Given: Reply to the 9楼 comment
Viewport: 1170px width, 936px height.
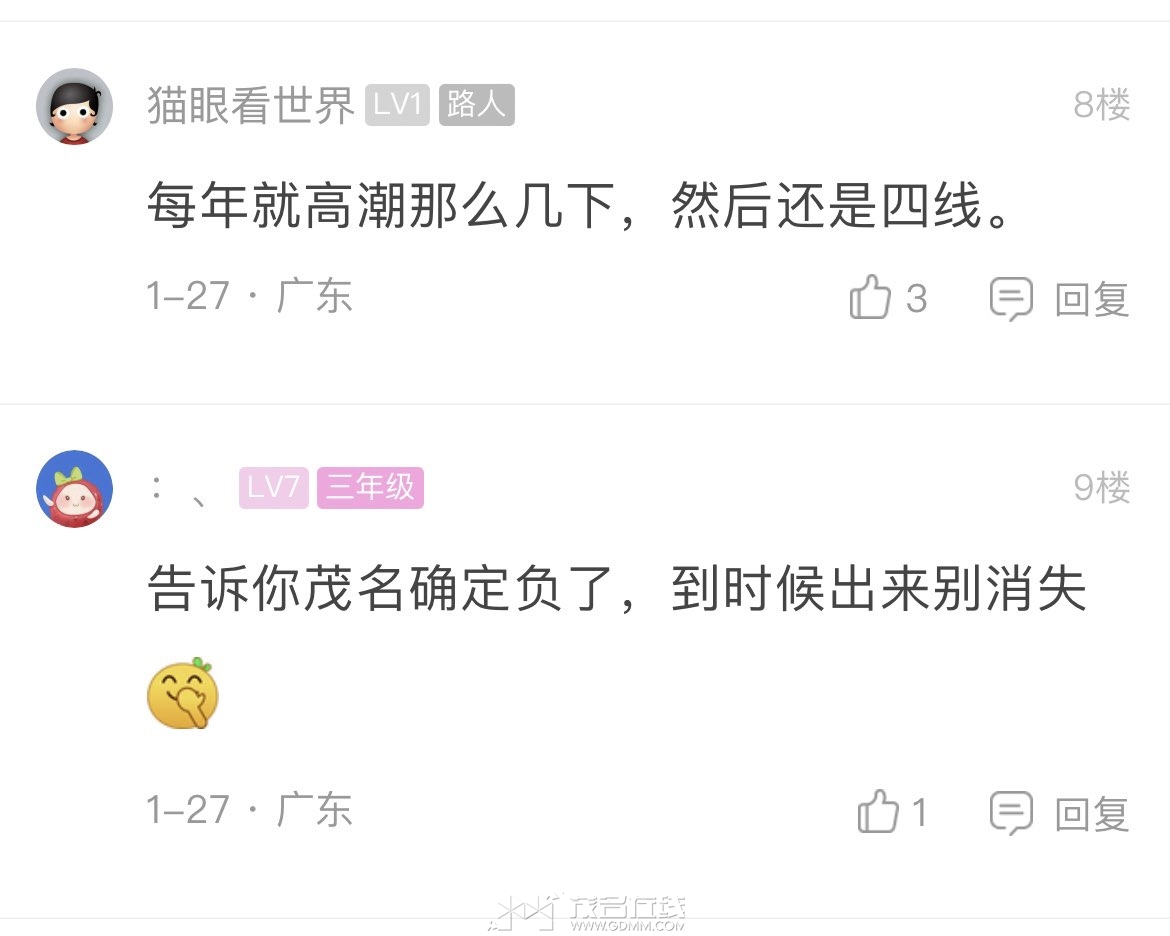Looking at the screenshot, I should click(1060, 813).
